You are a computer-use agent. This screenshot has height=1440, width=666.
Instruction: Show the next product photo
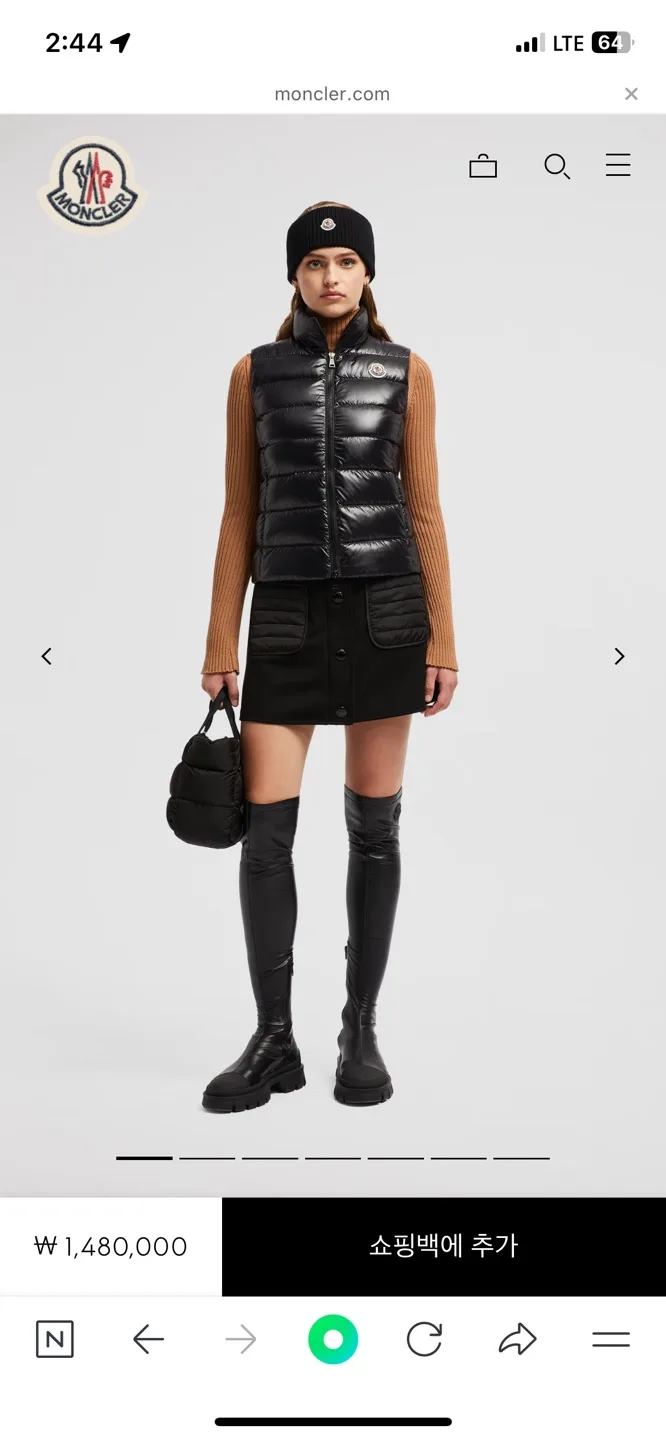click(619, 656)
